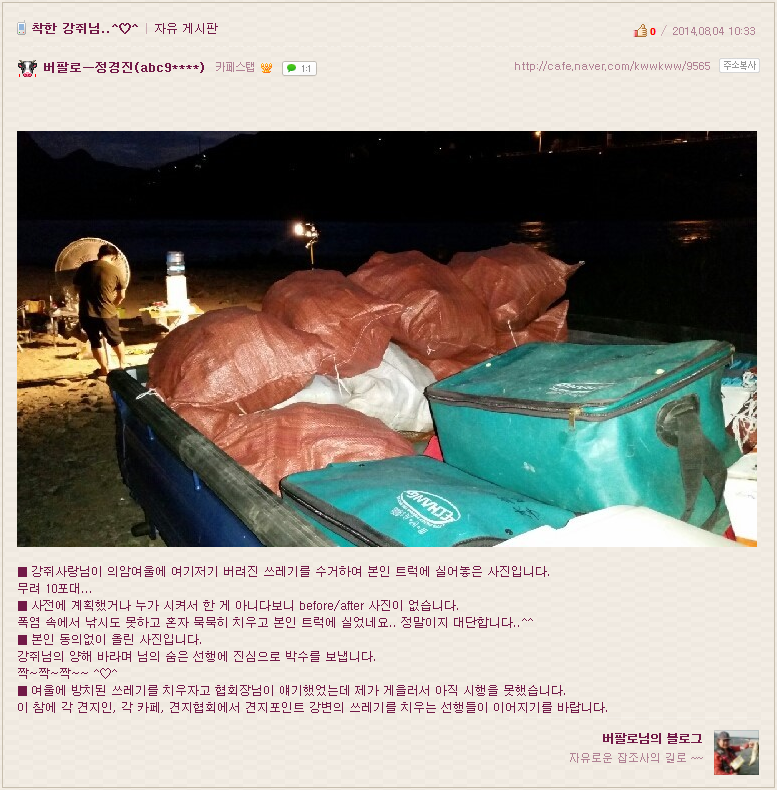Tap the 1:1 chat button
The image size is (777, 790).
click(x=299, y=69)
